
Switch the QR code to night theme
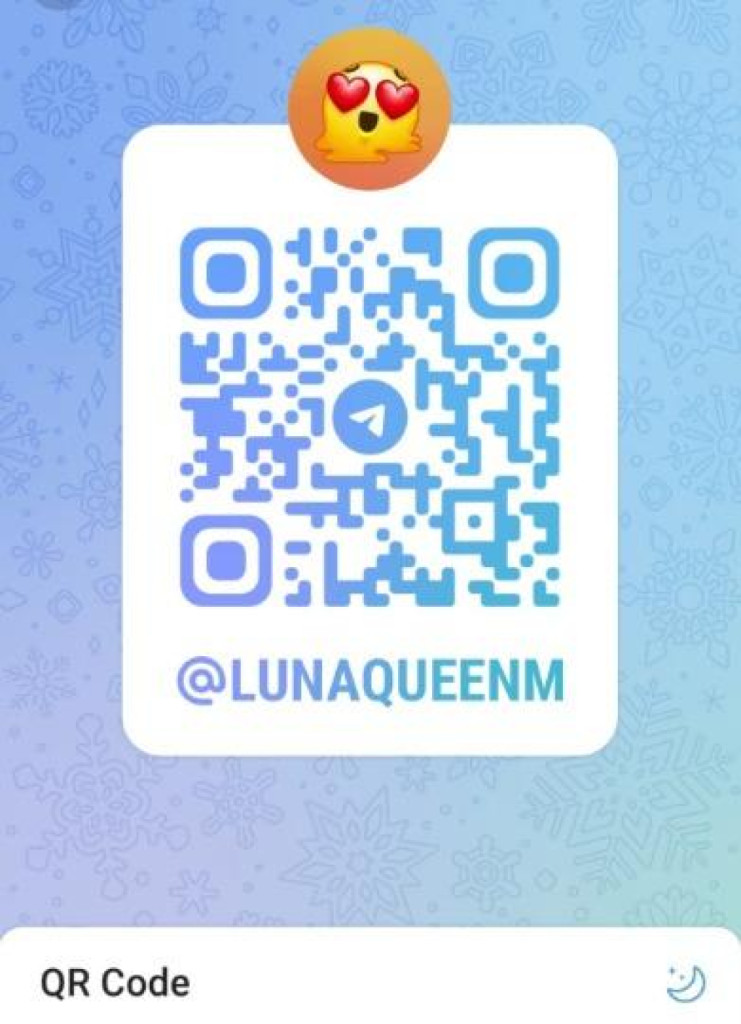[x=686, y=982]
